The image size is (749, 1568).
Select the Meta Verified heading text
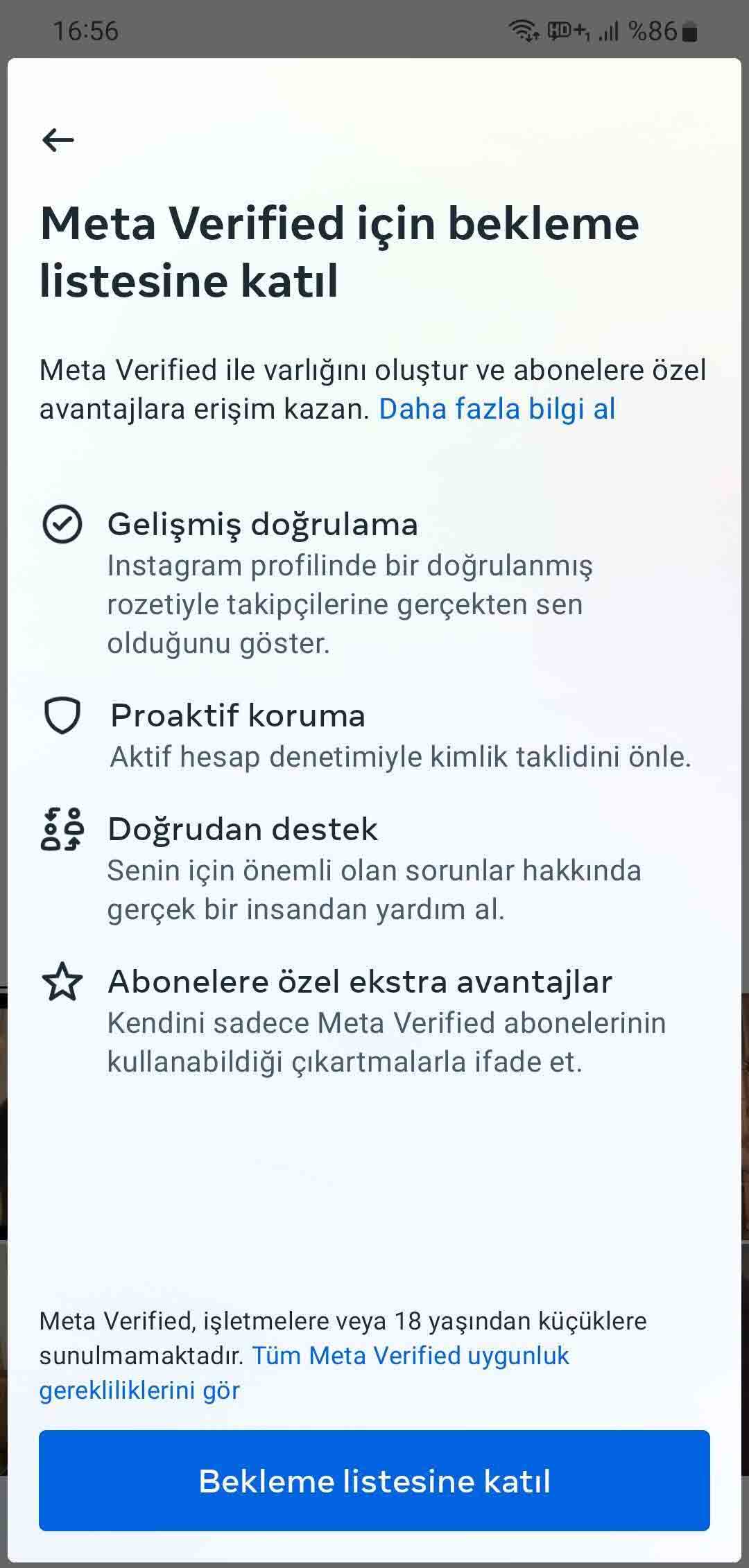point(340,250)
